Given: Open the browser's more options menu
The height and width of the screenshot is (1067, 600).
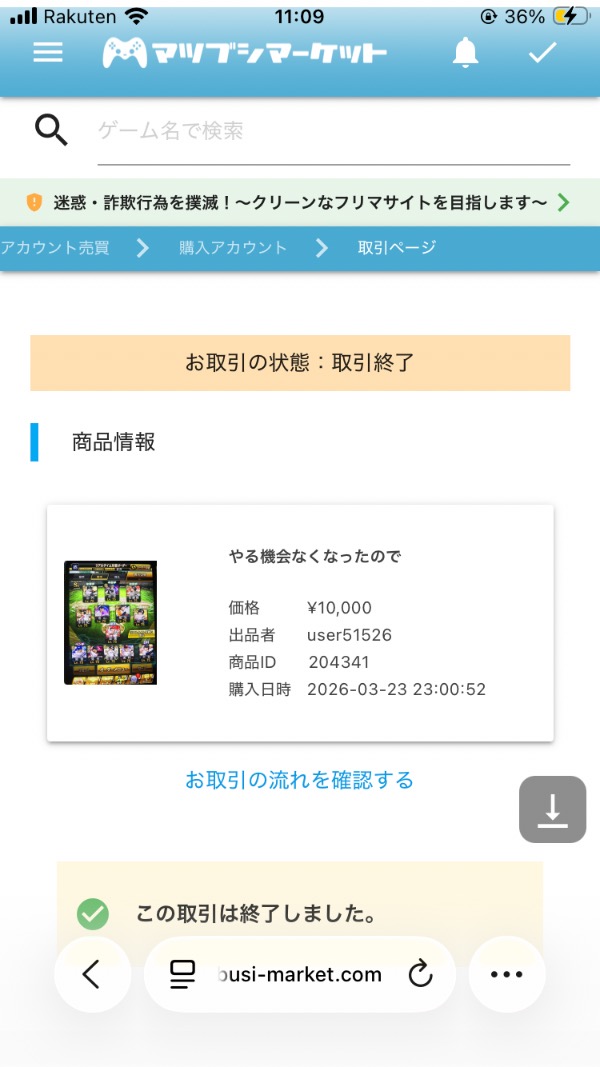Looking at the screenshot, I should (x=506, y=974).
